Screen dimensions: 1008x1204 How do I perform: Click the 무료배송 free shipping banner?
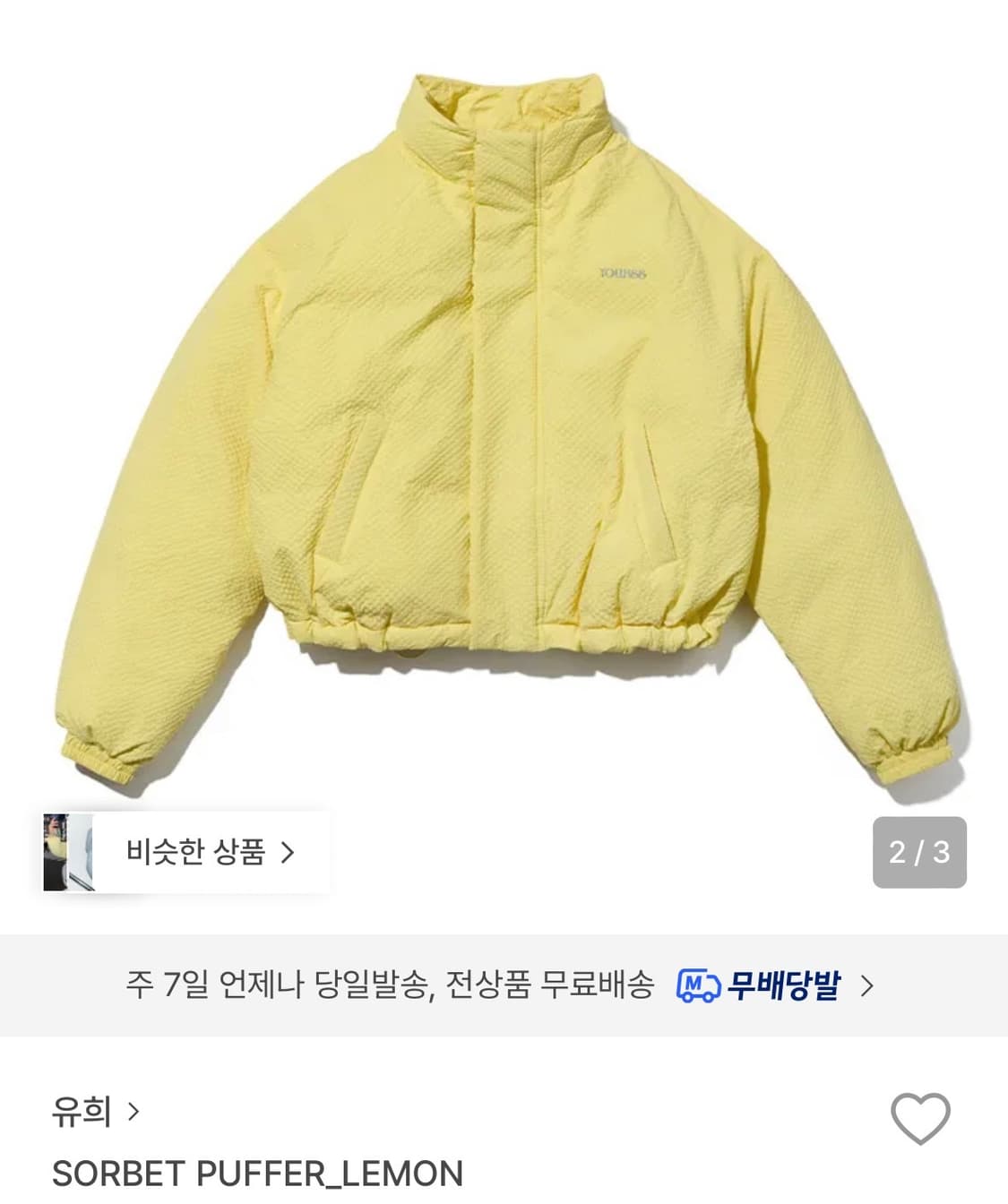[x=504, y=986]
